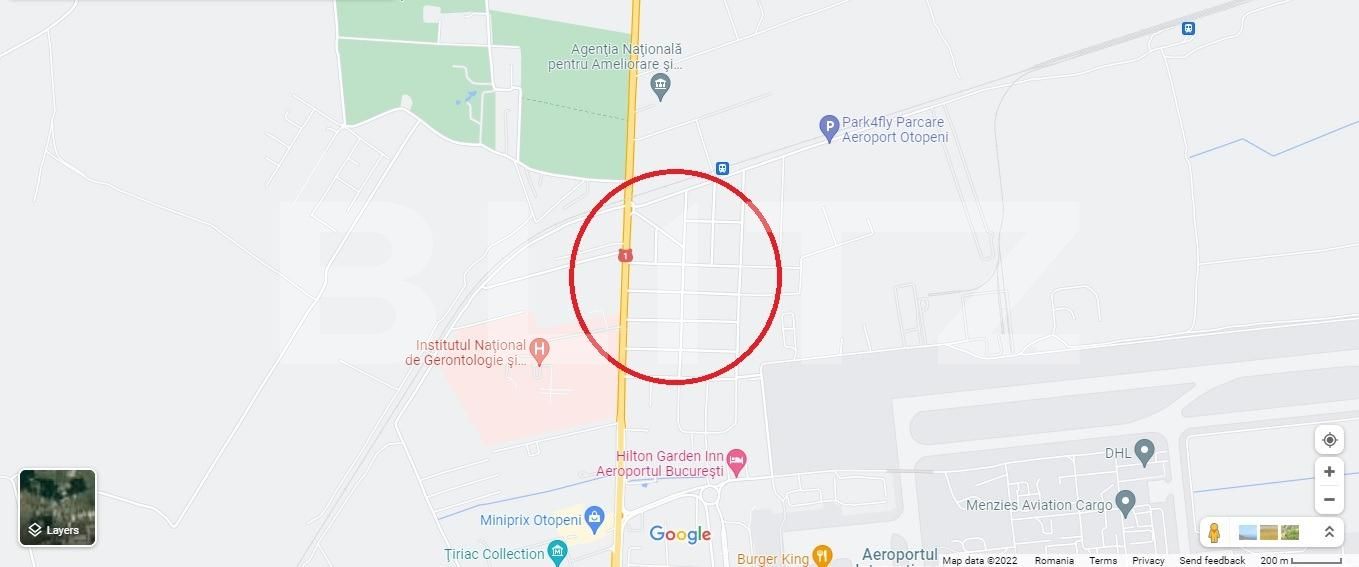Expand the imagery strip with double chevron
The image size is (1359, 567).
(1329, 532)
